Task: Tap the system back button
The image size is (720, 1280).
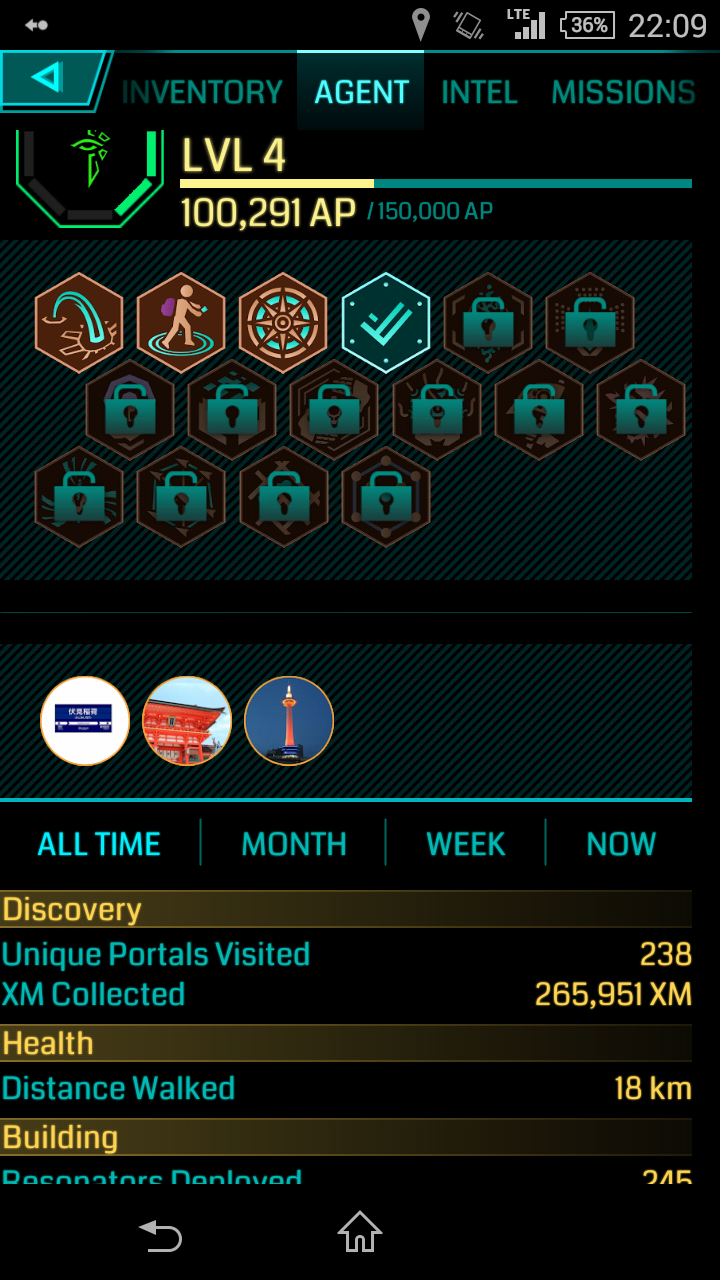Action: [x=160, y=1235]
